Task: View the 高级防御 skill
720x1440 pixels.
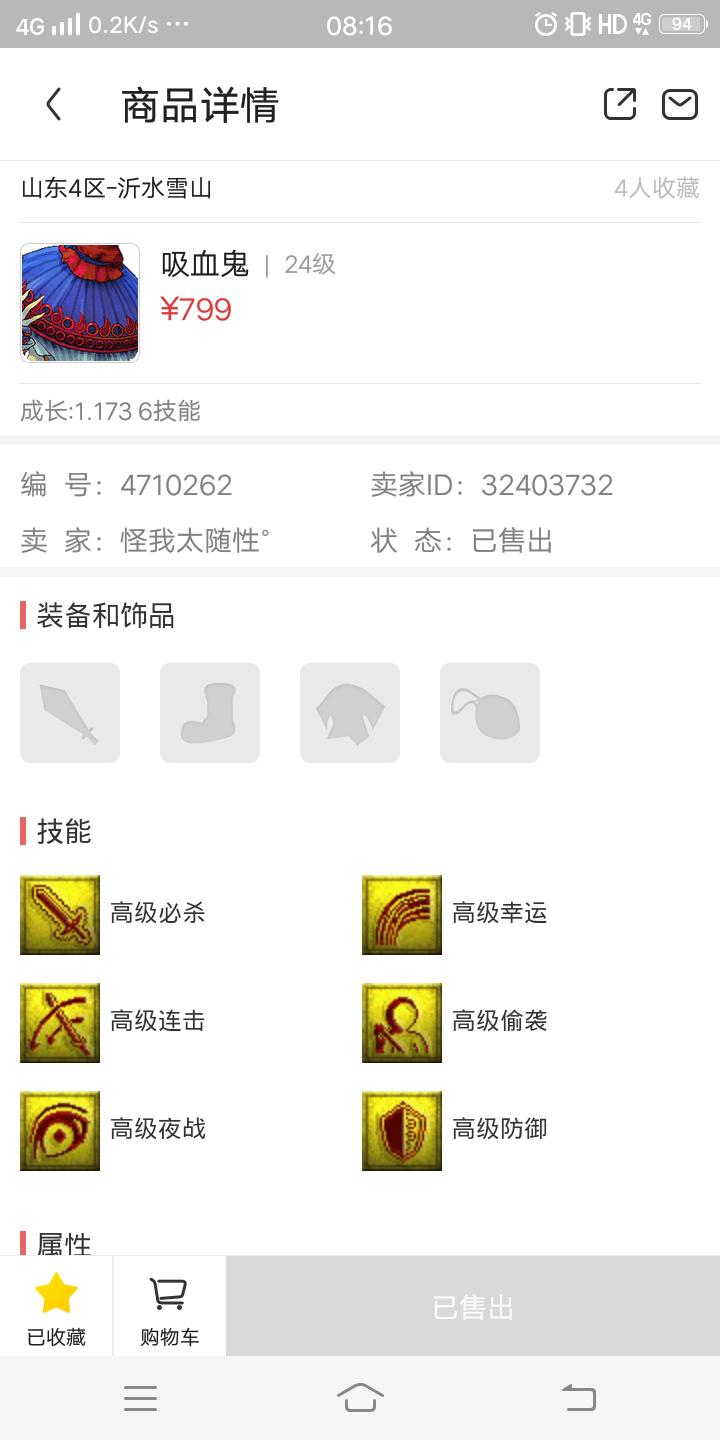Action: [x=402, y=1130]
